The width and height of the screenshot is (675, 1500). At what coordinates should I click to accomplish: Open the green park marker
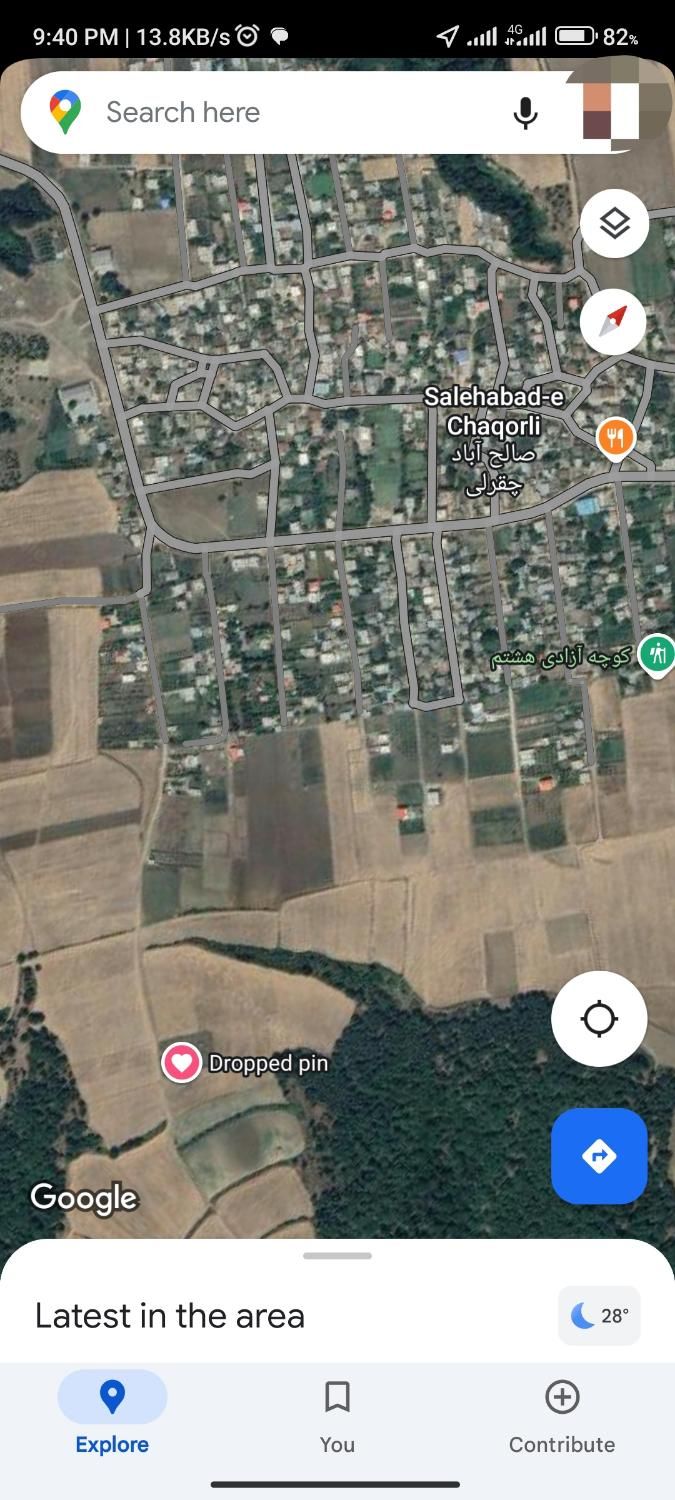(x=657, y=654)
